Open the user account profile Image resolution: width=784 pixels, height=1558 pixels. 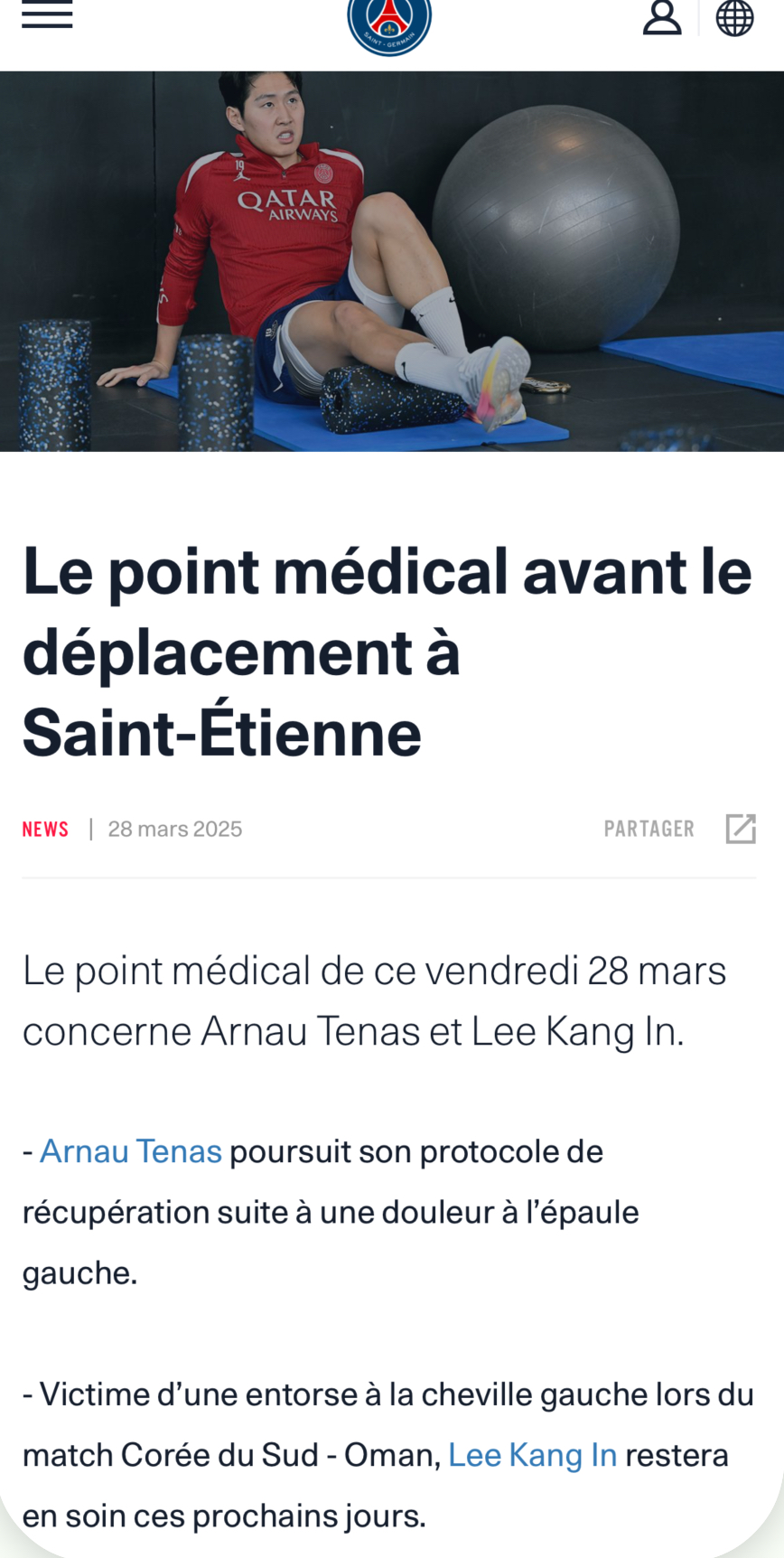pyautogui.click(x=661, y=17)
